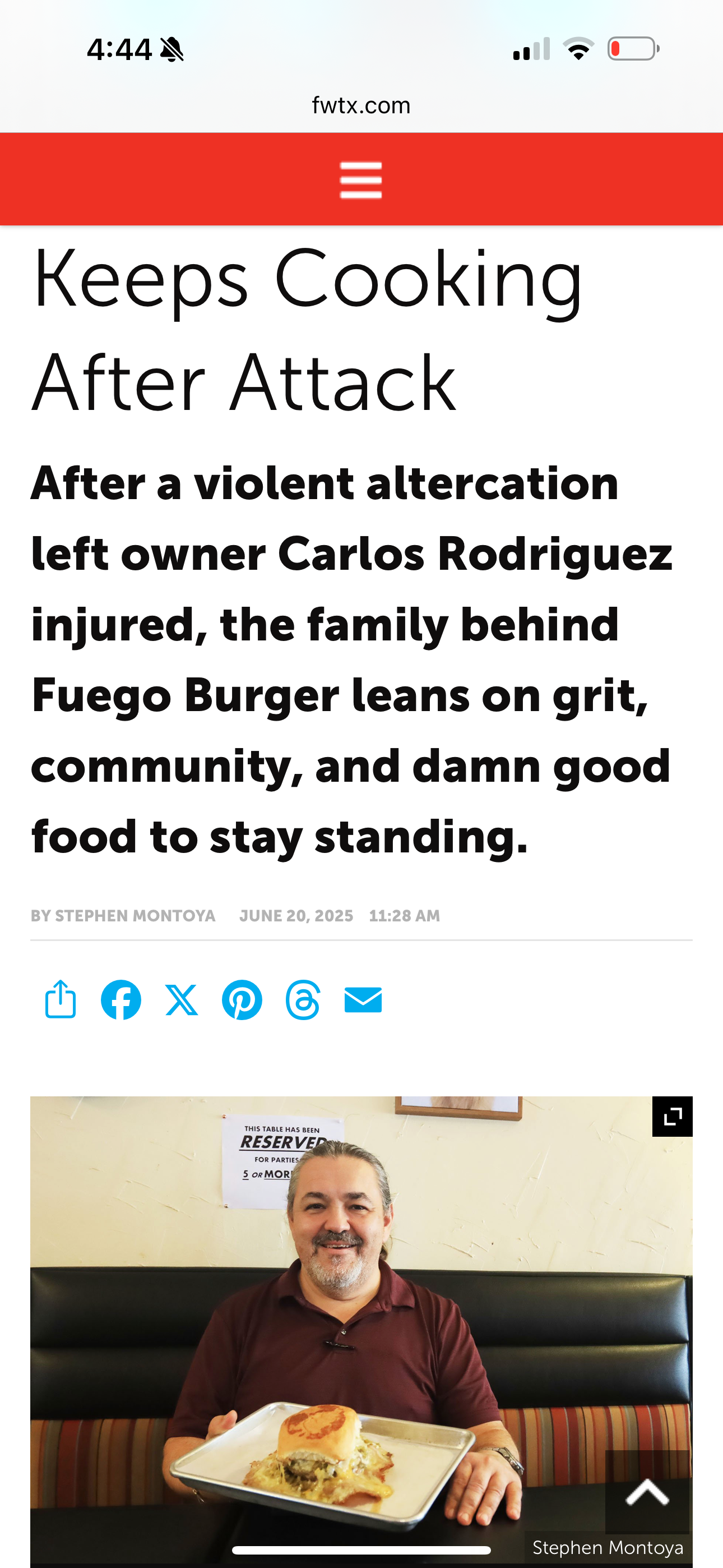Share the article on Facebook
The width and height of the screenshot is (723, 1568).
tap(121, 999)
